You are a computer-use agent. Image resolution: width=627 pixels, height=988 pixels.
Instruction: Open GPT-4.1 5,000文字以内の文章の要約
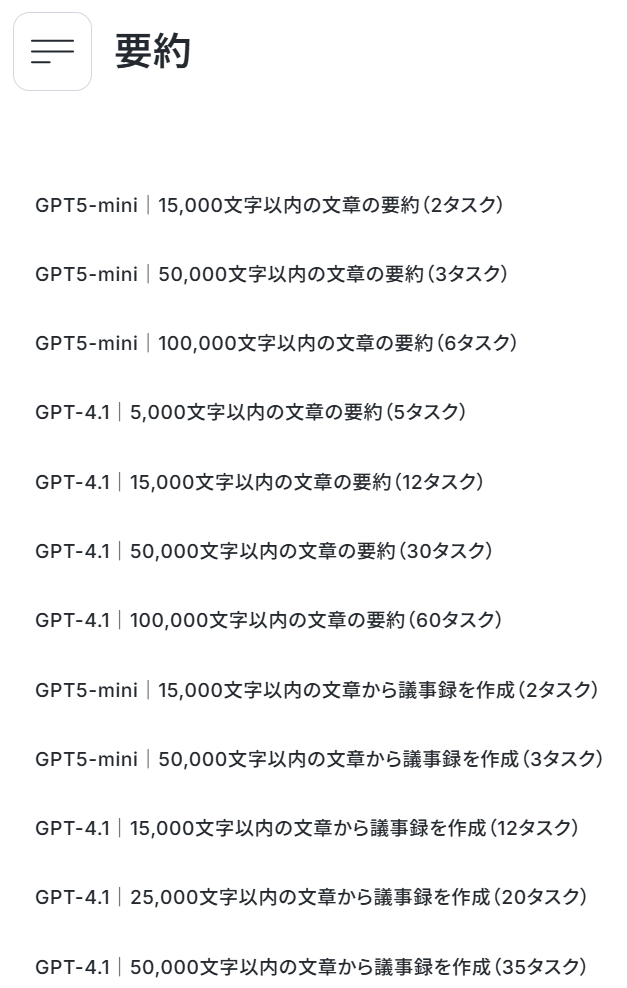(x=250, y=412)
